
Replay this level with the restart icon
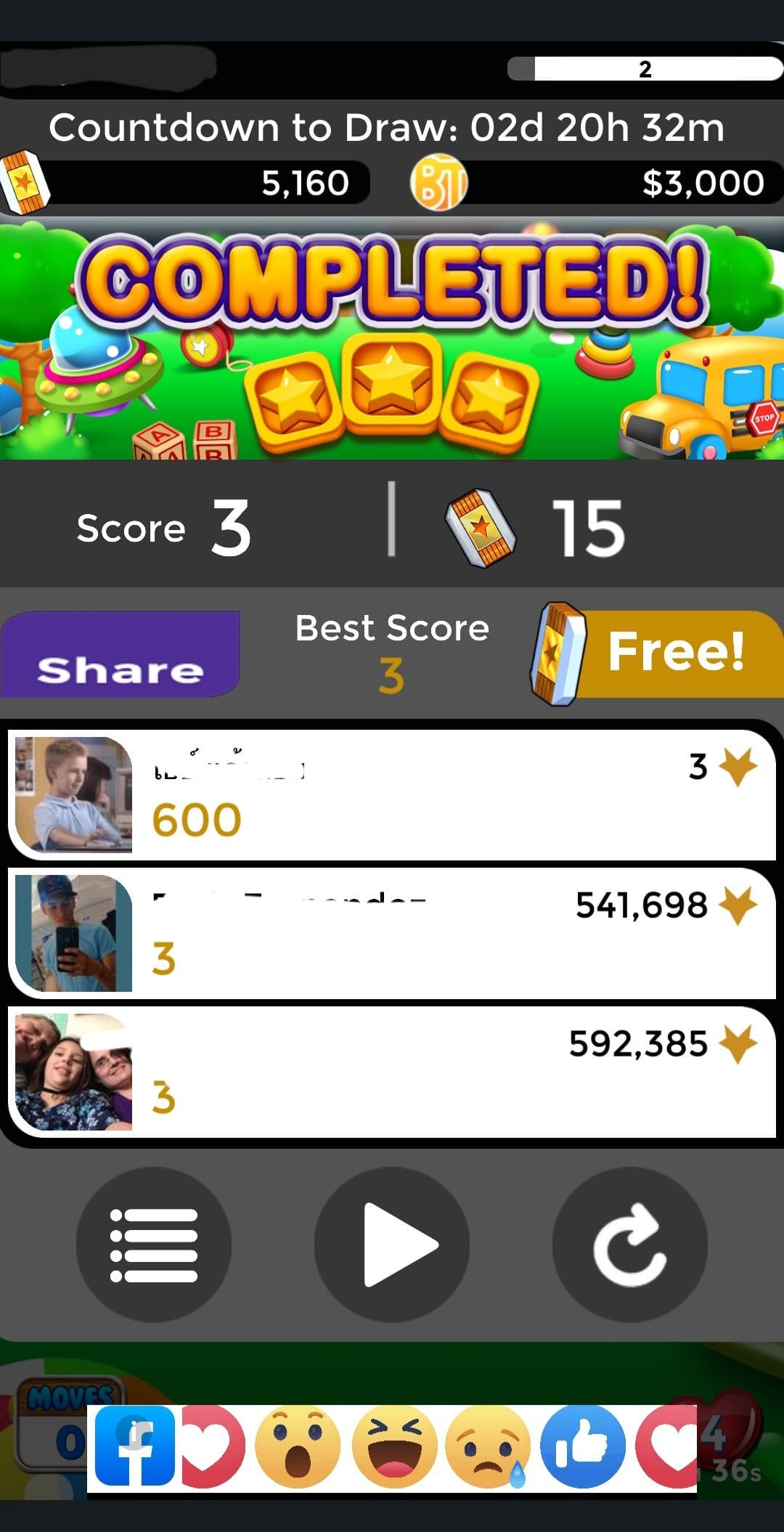630,1244
